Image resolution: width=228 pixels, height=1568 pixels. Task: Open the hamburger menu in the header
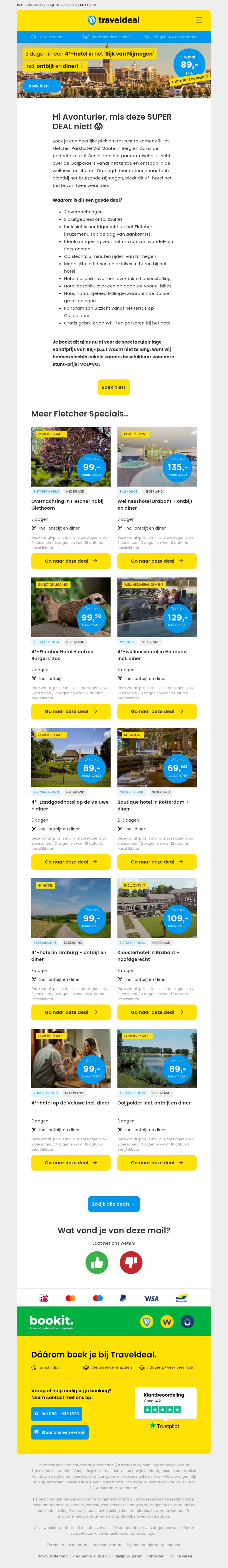[x=199, y=20]
